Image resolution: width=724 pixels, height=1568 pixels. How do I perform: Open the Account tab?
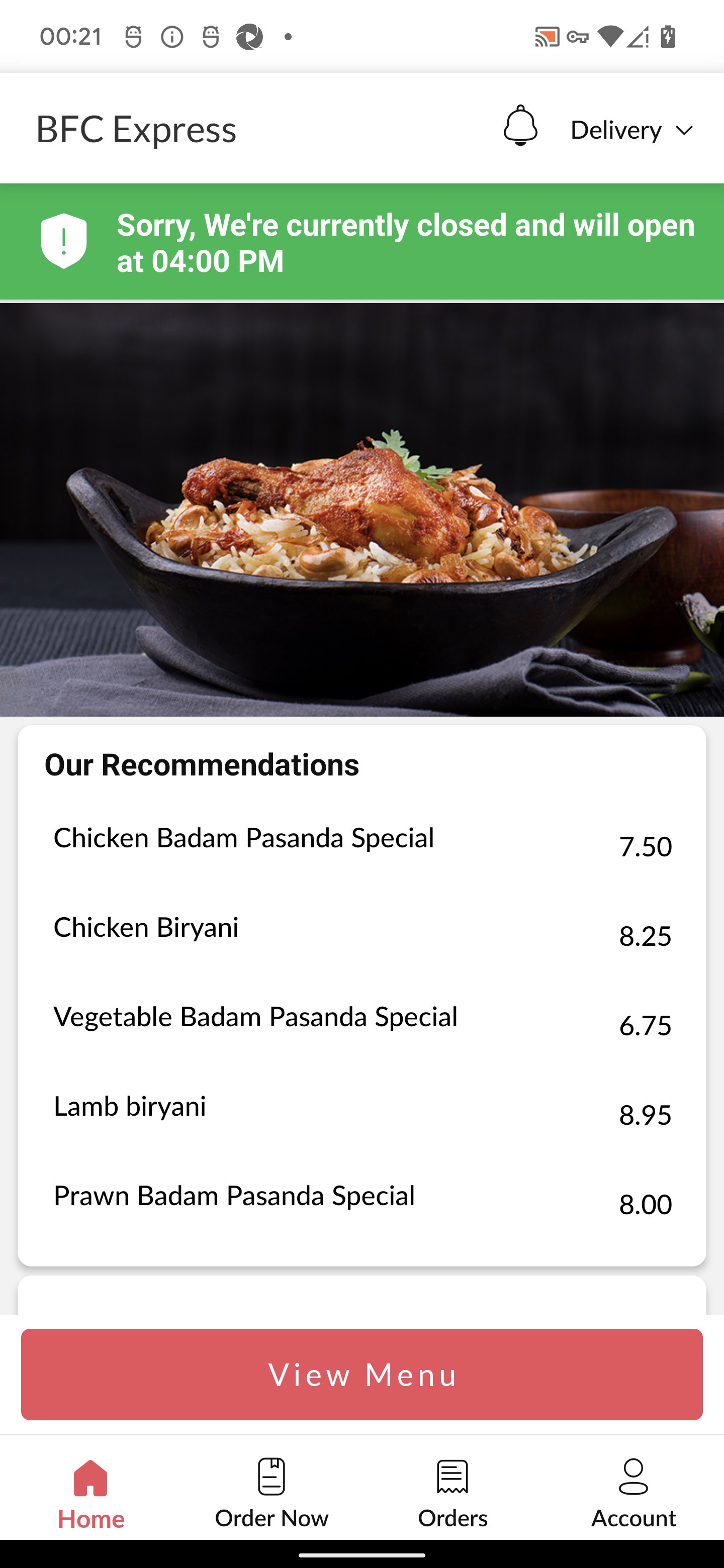[633, 1493]
